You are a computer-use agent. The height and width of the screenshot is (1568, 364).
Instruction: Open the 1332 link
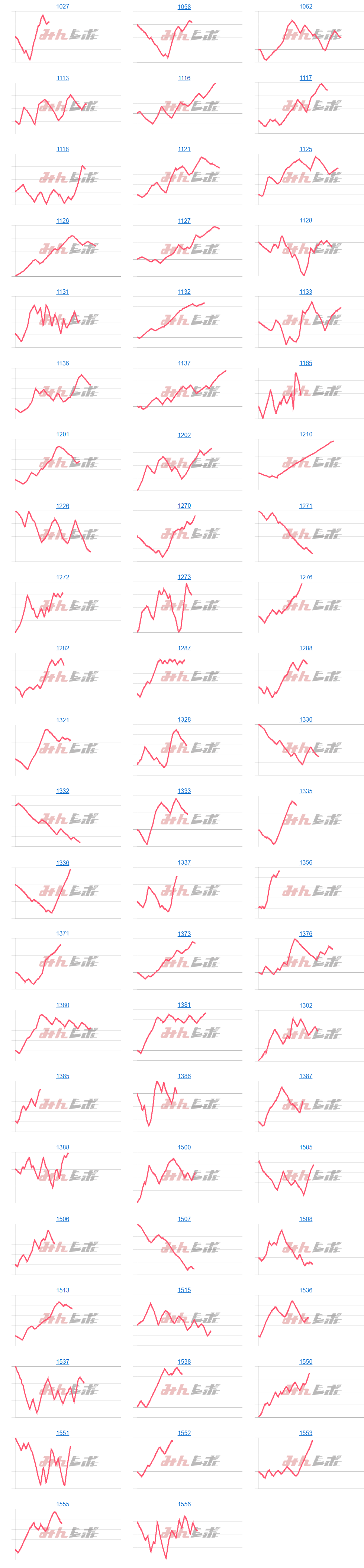click(x=62, y=791)
